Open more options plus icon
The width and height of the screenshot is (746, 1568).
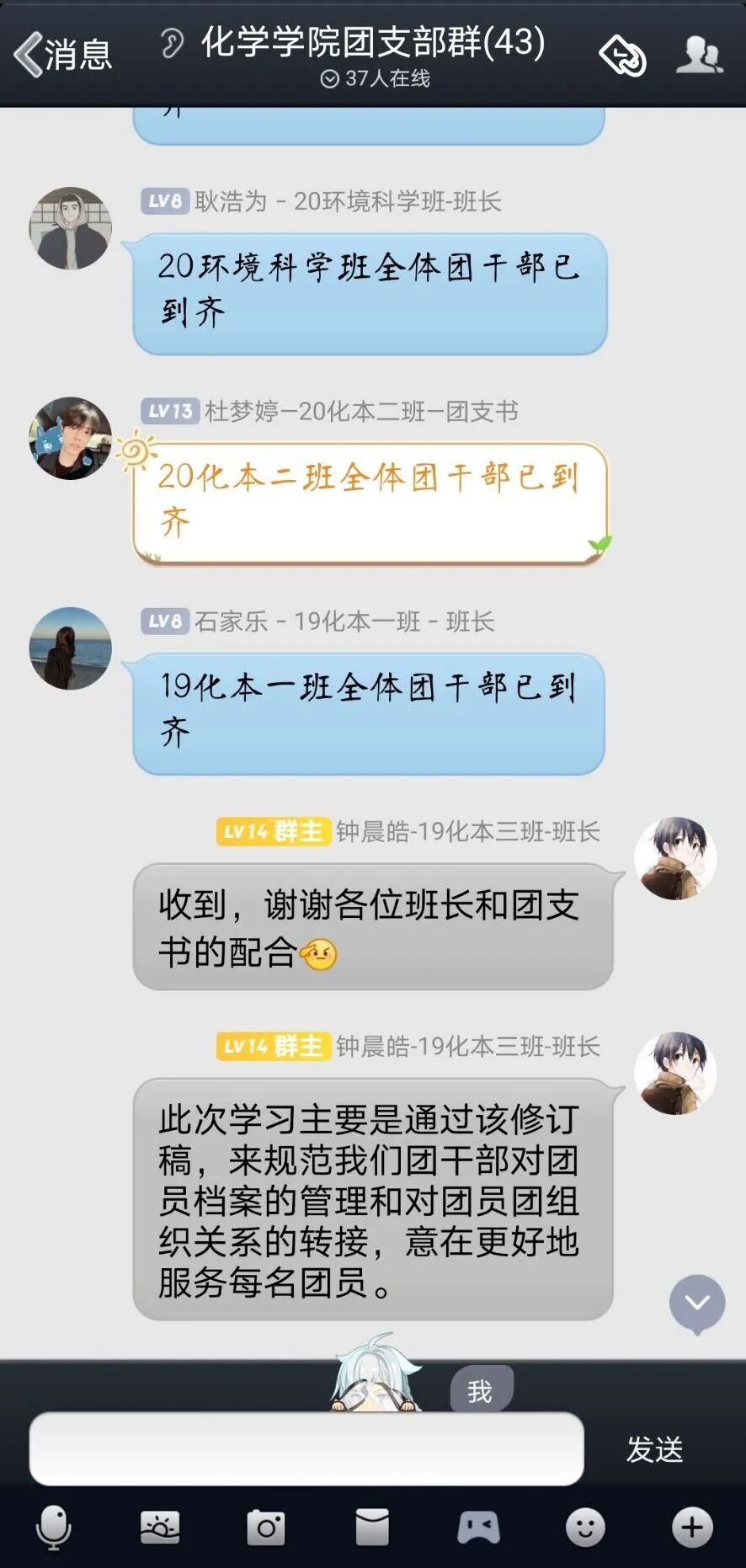coord(692,1526)
